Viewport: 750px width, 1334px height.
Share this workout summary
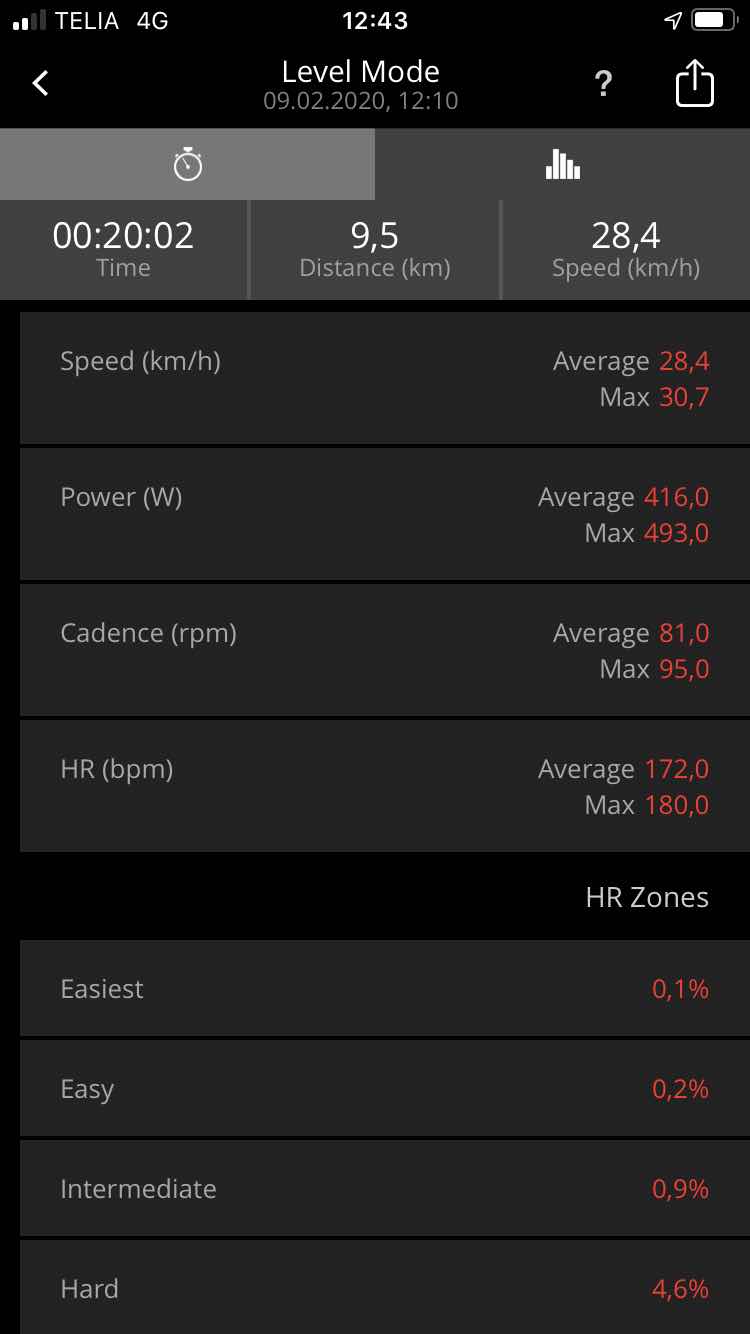(x=694, y=85)
